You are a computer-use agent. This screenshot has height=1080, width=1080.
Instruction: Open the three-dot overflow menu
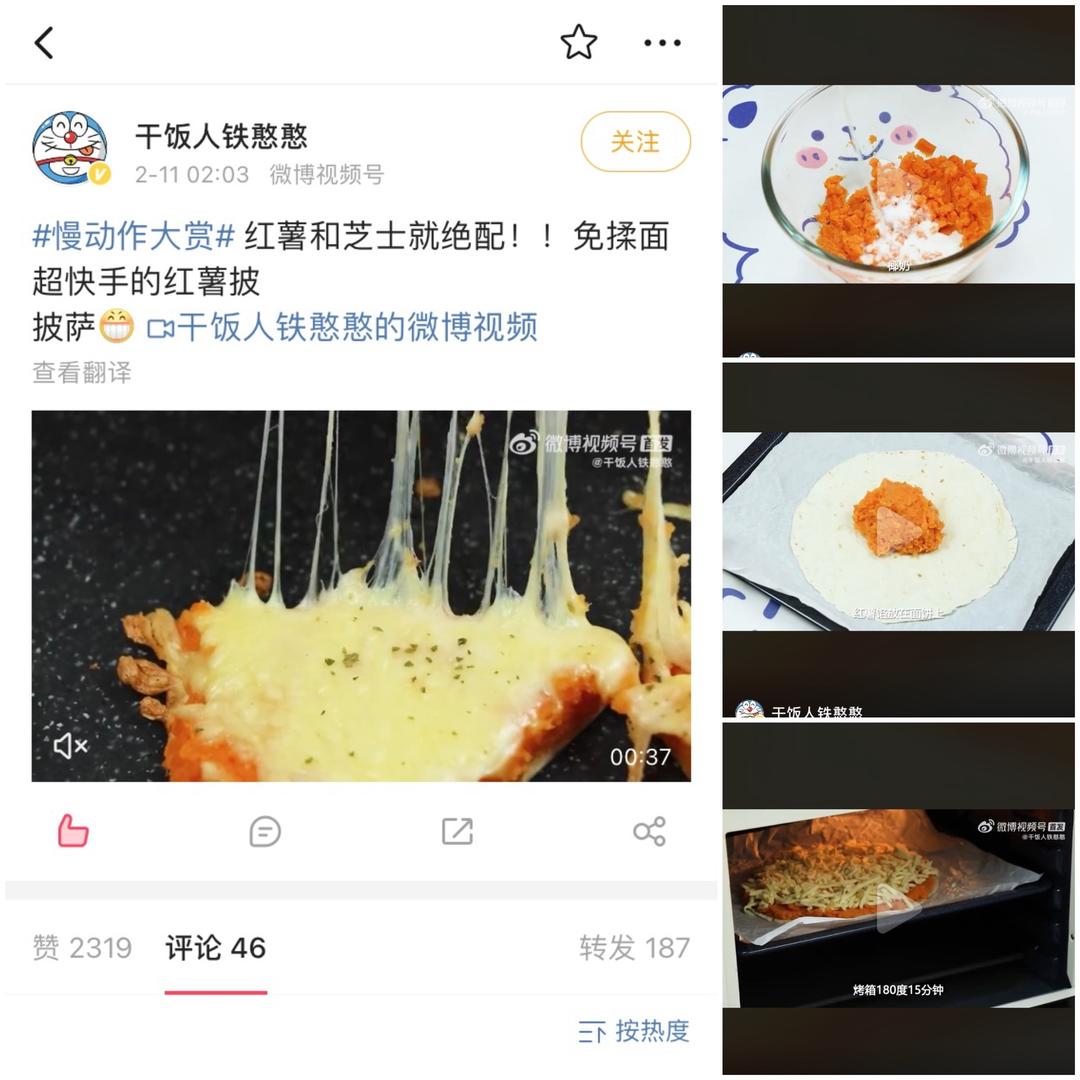[x=663, y=43]
